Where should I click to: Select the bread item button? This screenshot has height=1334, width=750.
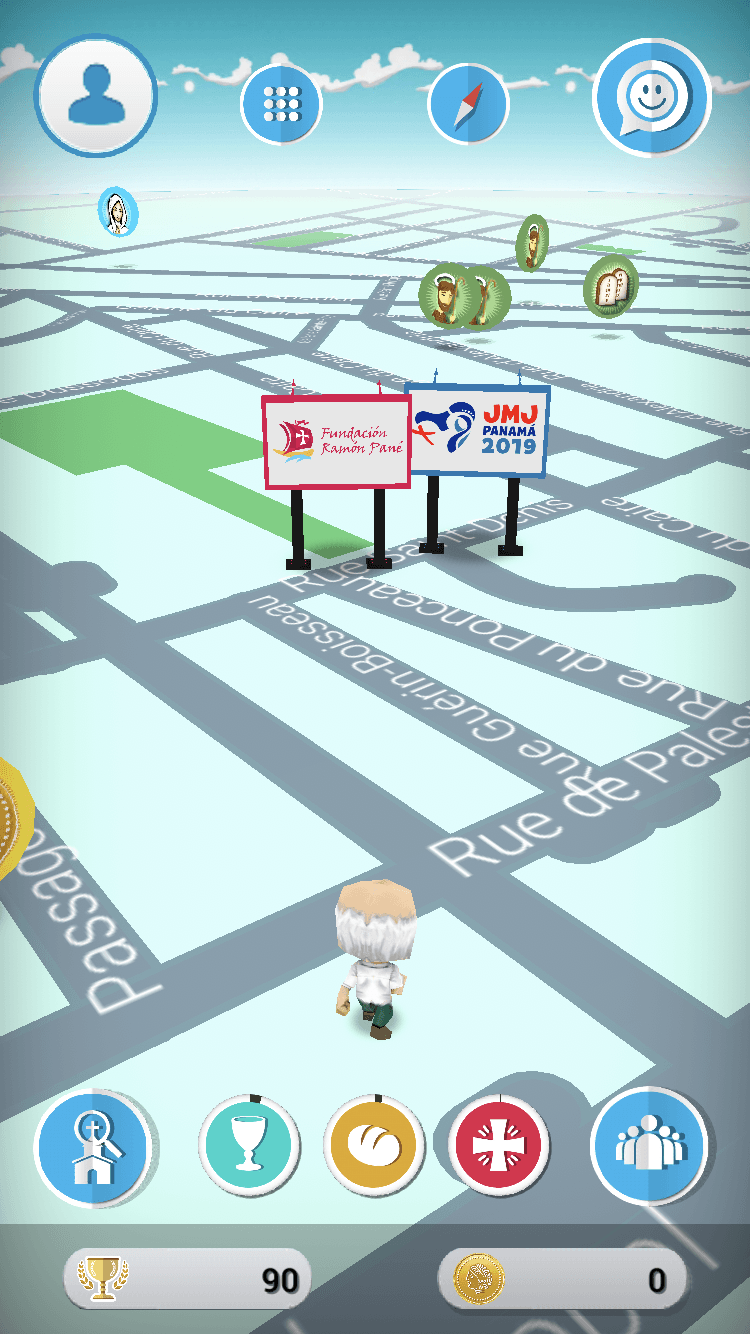point(374,1145)
